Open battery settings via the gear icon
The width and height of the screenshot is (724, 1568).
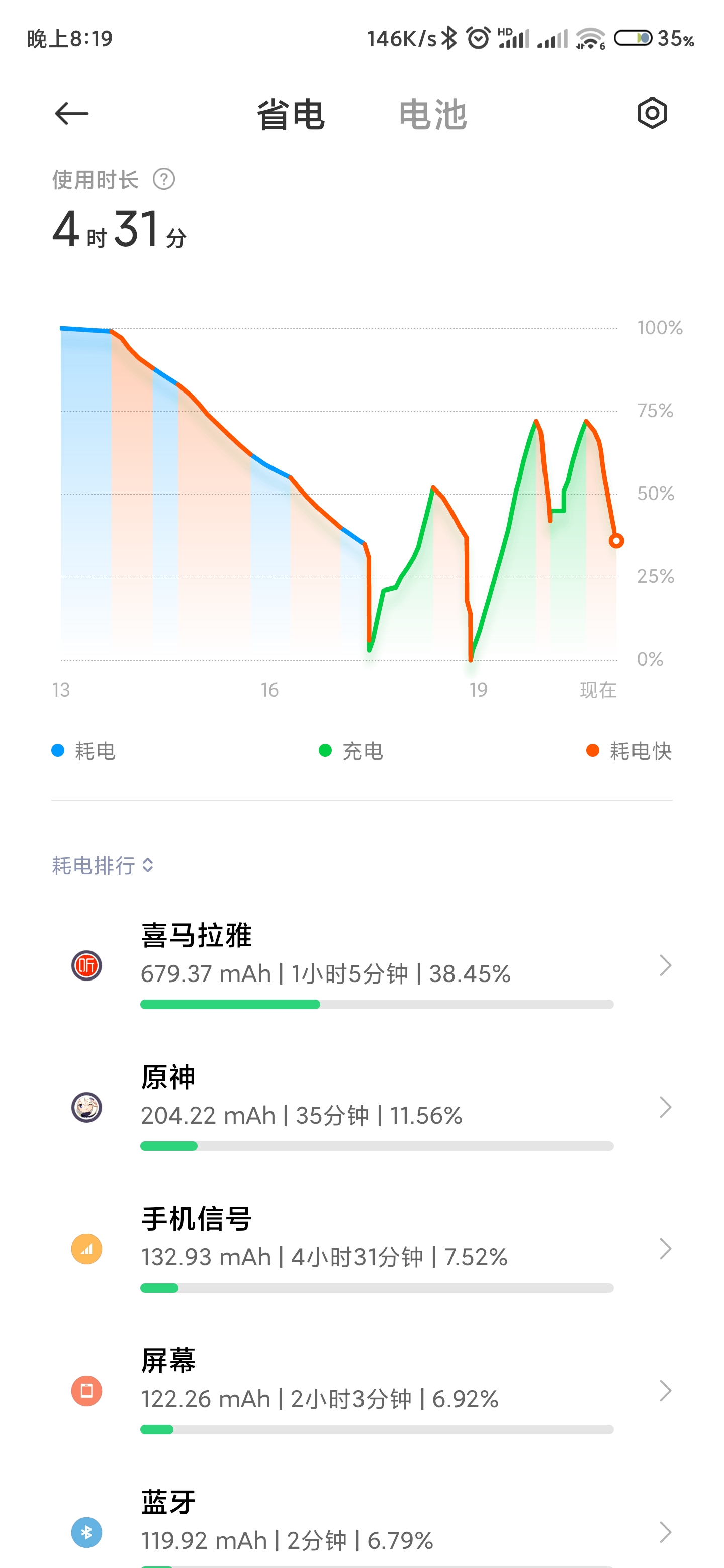coord(652,113)
